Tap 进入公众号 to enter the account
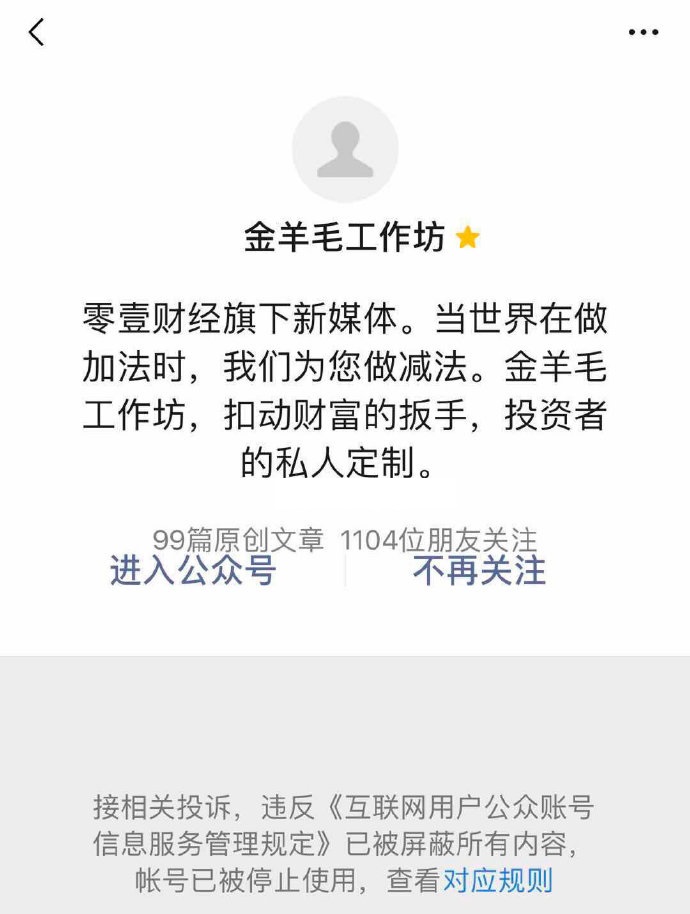Image resolution: width=690 pixels, height=914 pixels. 193,570
